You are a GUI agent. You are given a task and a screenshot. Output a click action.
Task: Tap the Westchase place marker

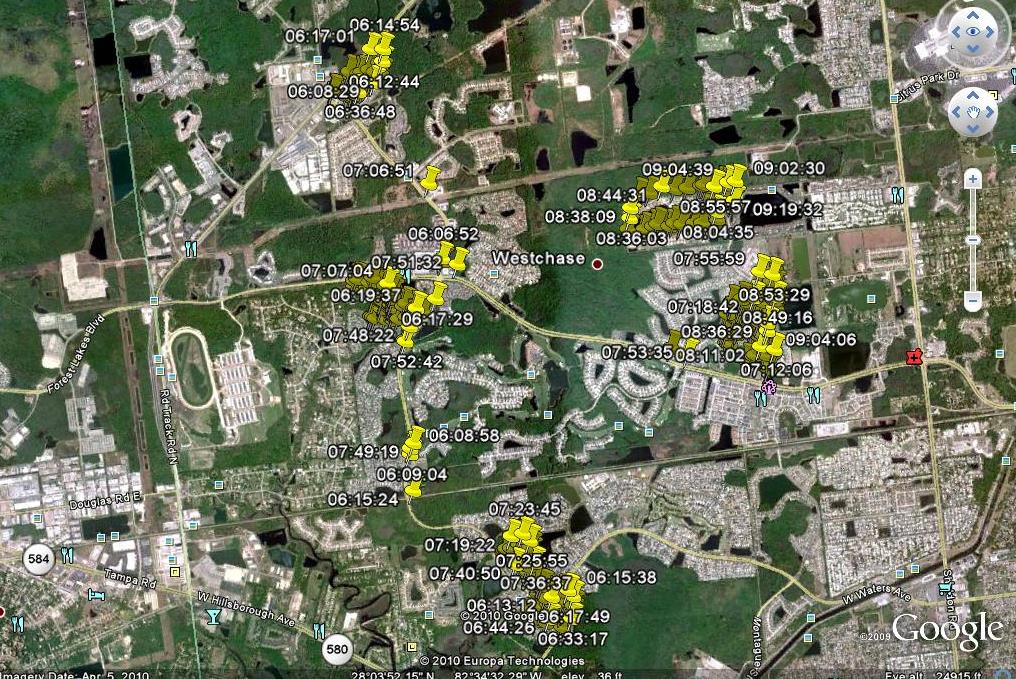[598, 265]
